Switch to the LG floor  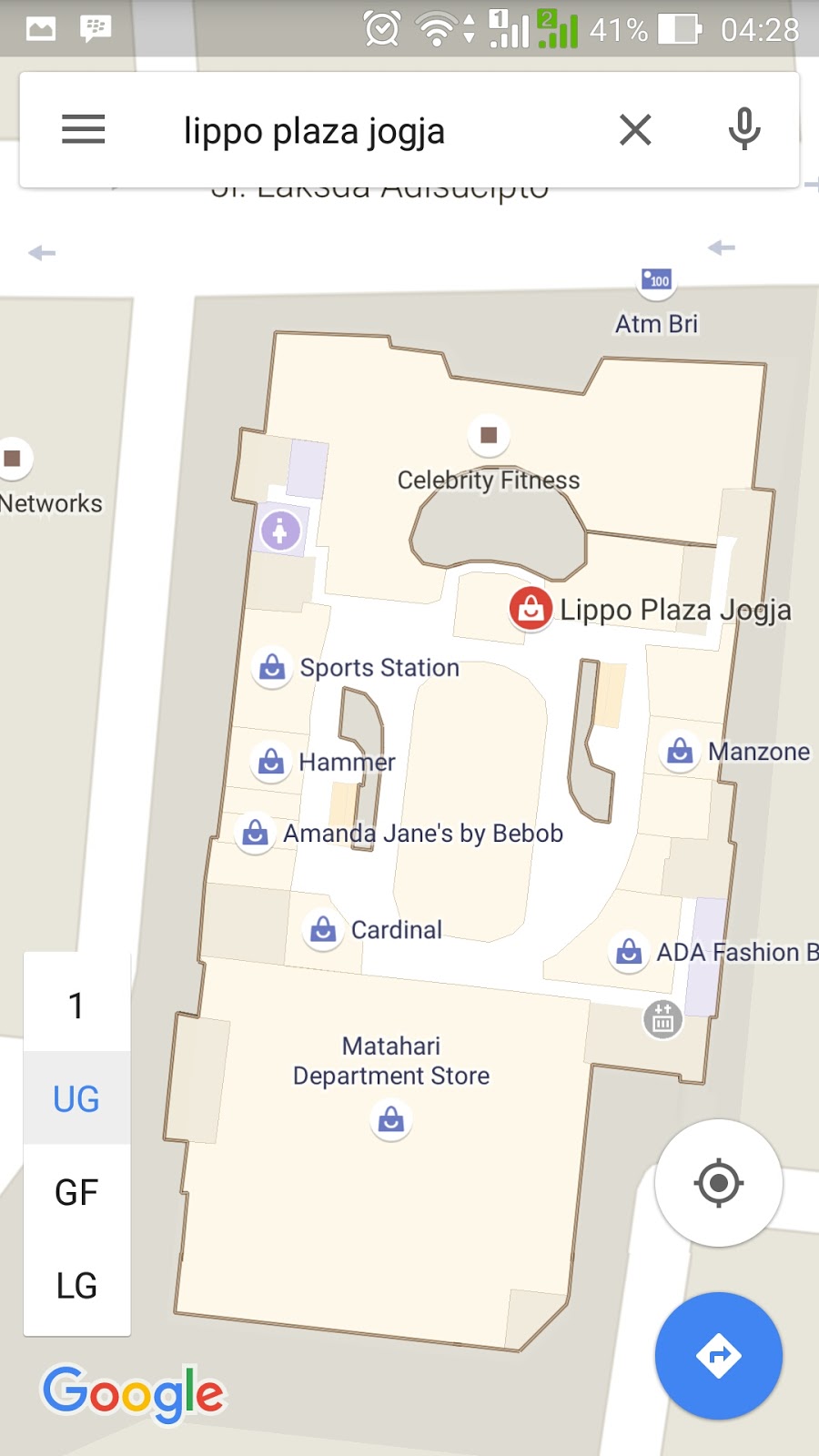point(76,1285)
